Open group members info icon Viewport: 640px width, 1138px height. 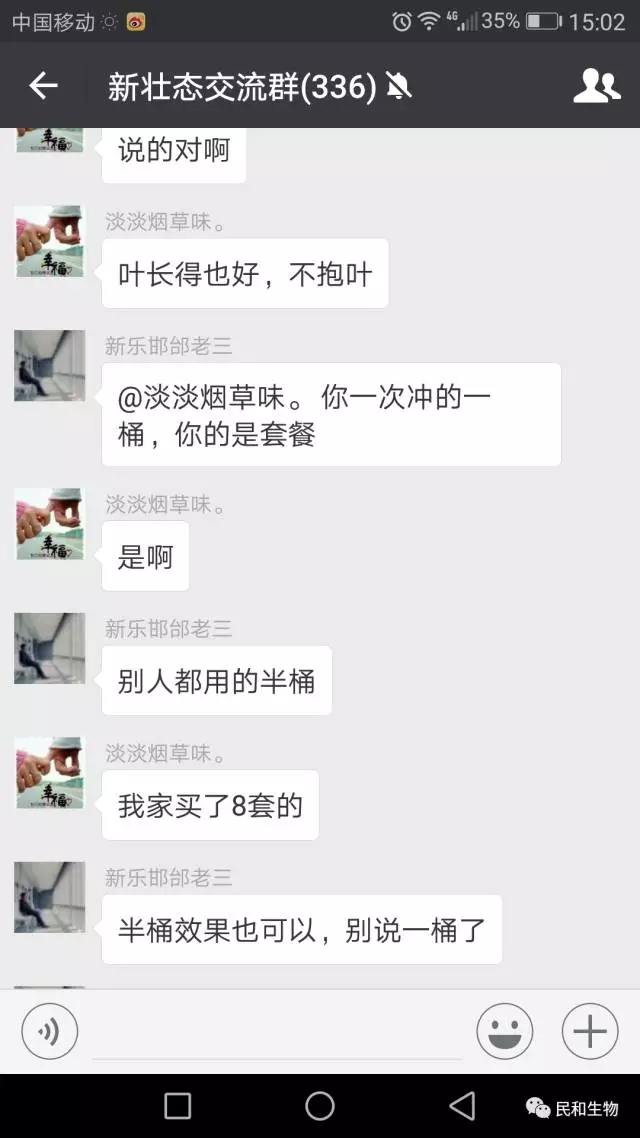coord(596,86)
